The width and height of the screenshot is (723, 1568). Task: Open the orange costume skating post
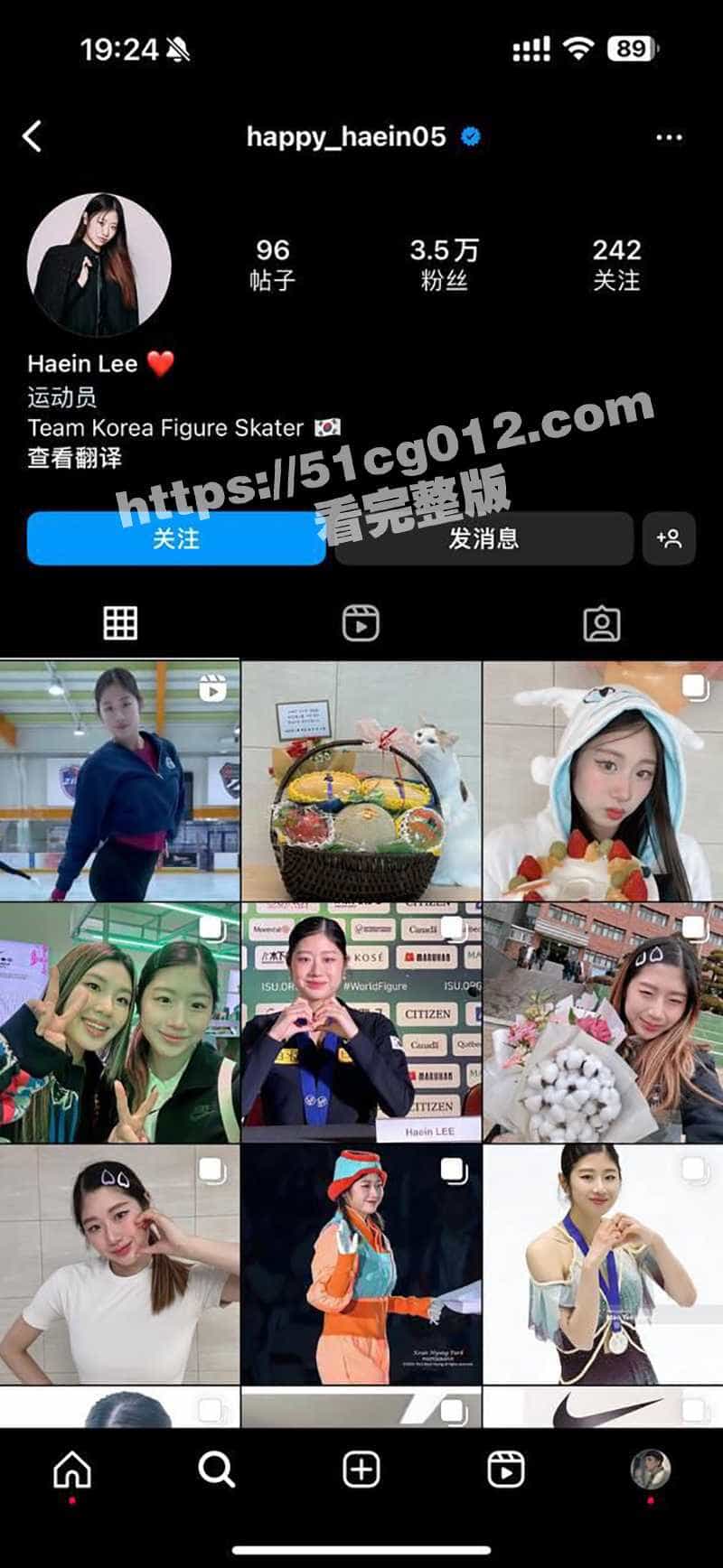point(361,1265)
